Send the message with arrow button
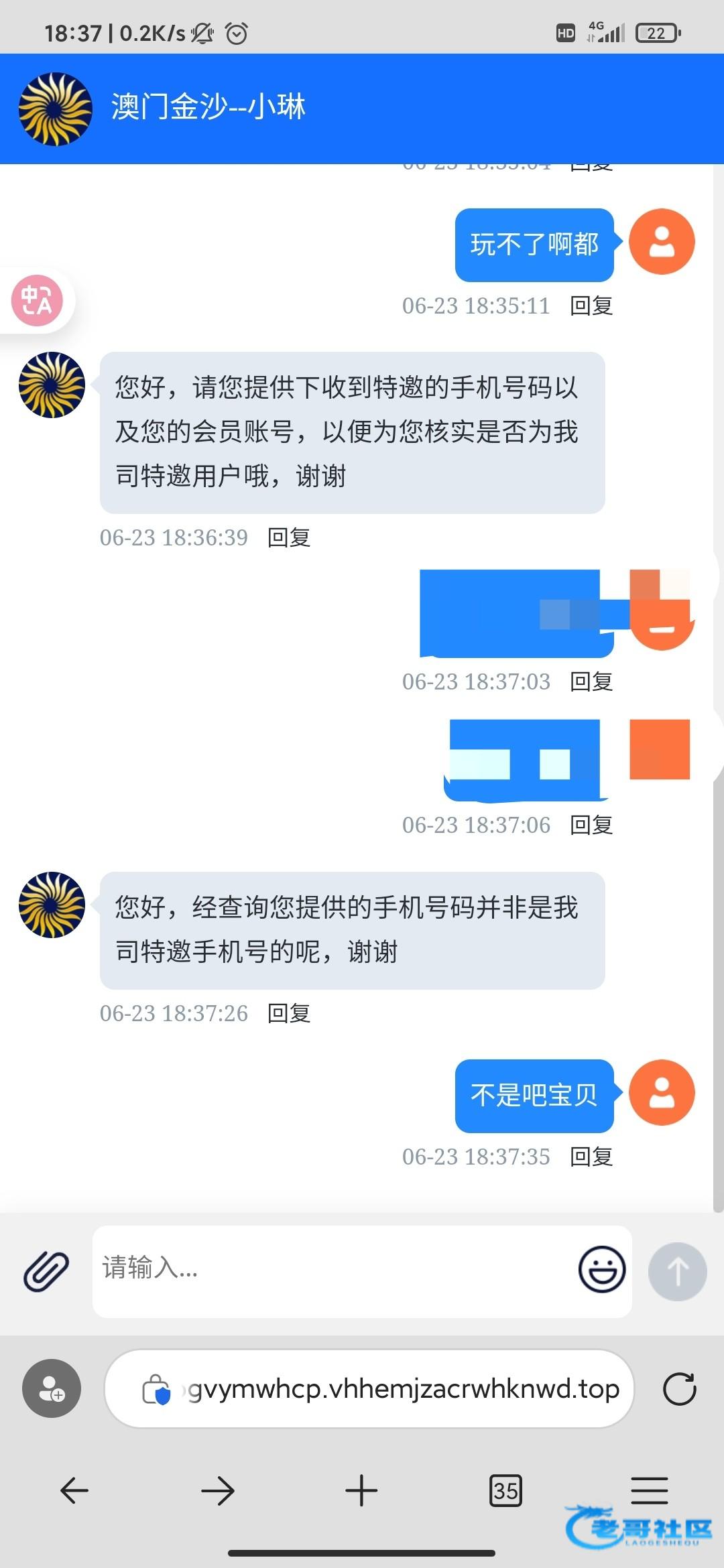The width and height of the screenshot is (724, 1568). (x=677, y=1271)
